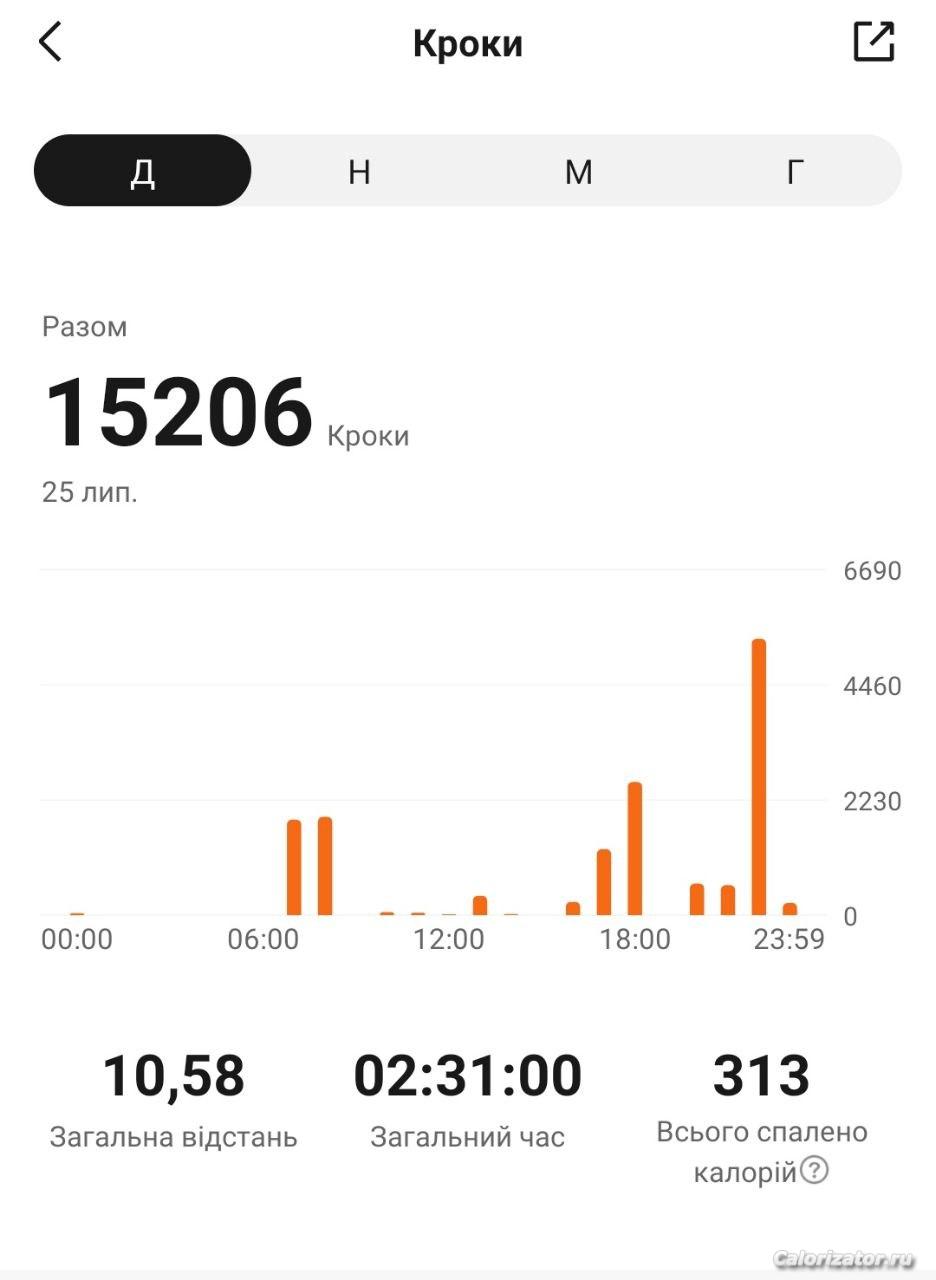Go back from the Кроки screen
The image size is (936, 1280).
(50, 43)
